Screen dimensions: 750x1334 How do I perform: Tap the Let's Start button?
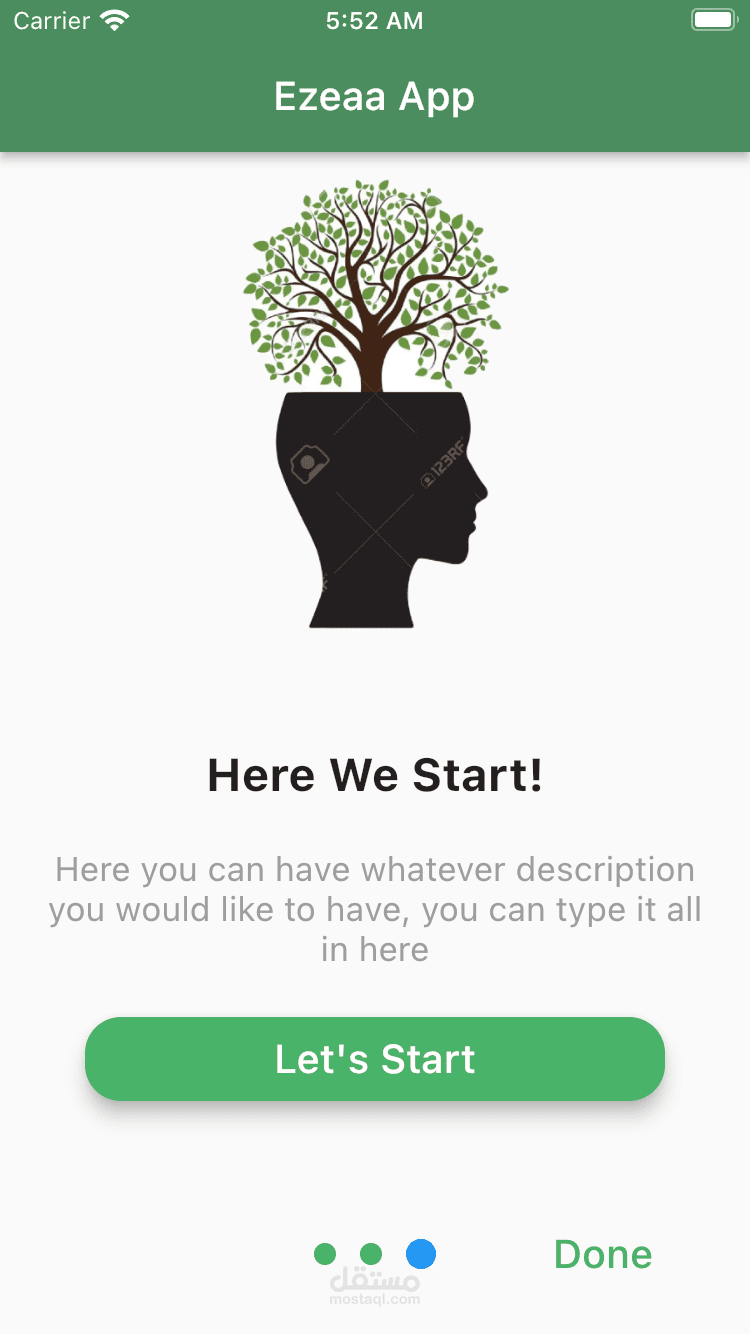tap(375, 1059)
